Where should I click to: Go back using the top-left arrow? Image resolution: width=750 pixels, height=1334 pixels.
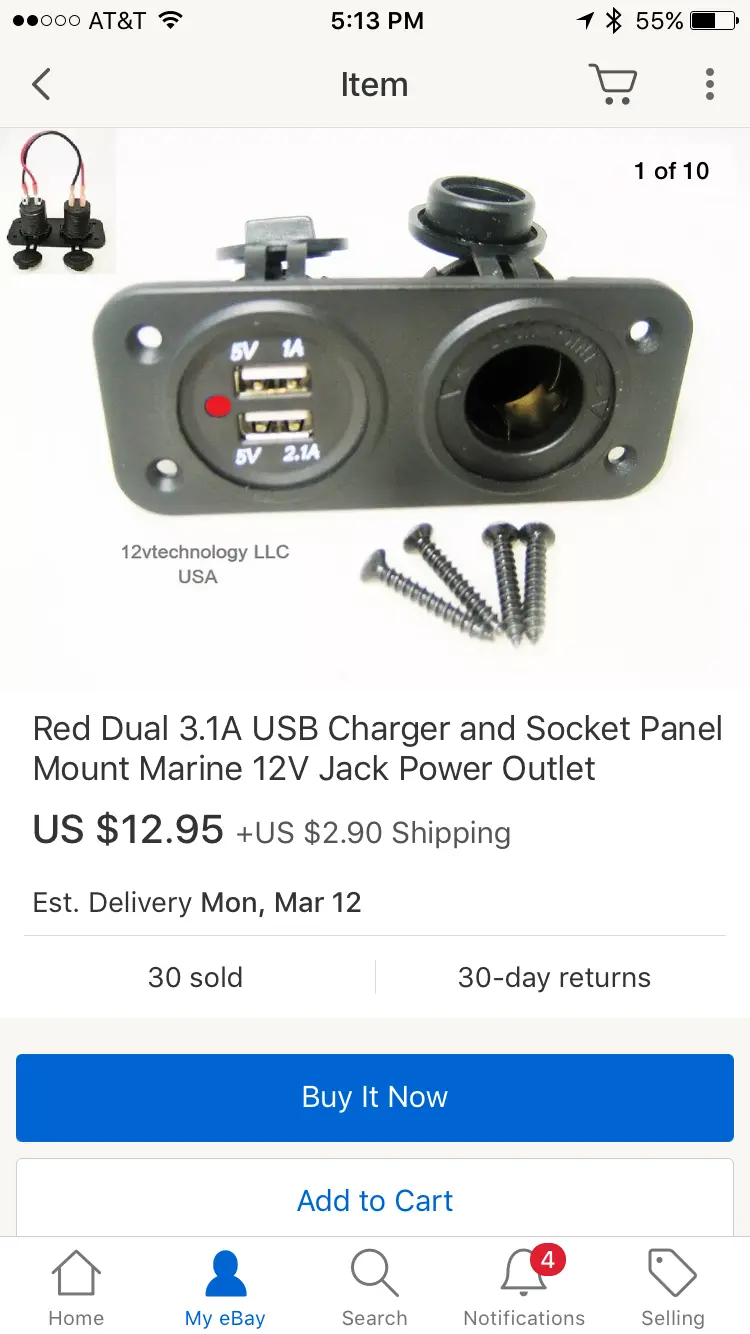tap(41, 84)
